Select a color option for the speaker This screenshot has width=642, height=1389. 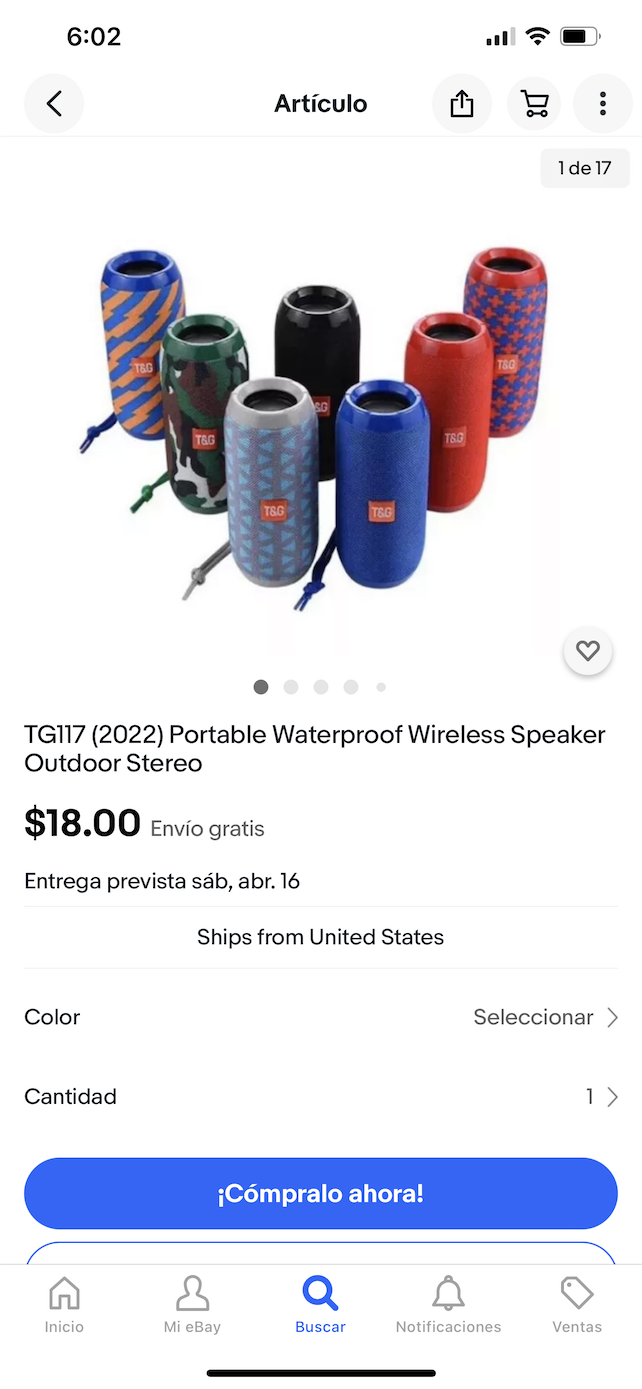pyautogui.click(x=321, y=1017)
